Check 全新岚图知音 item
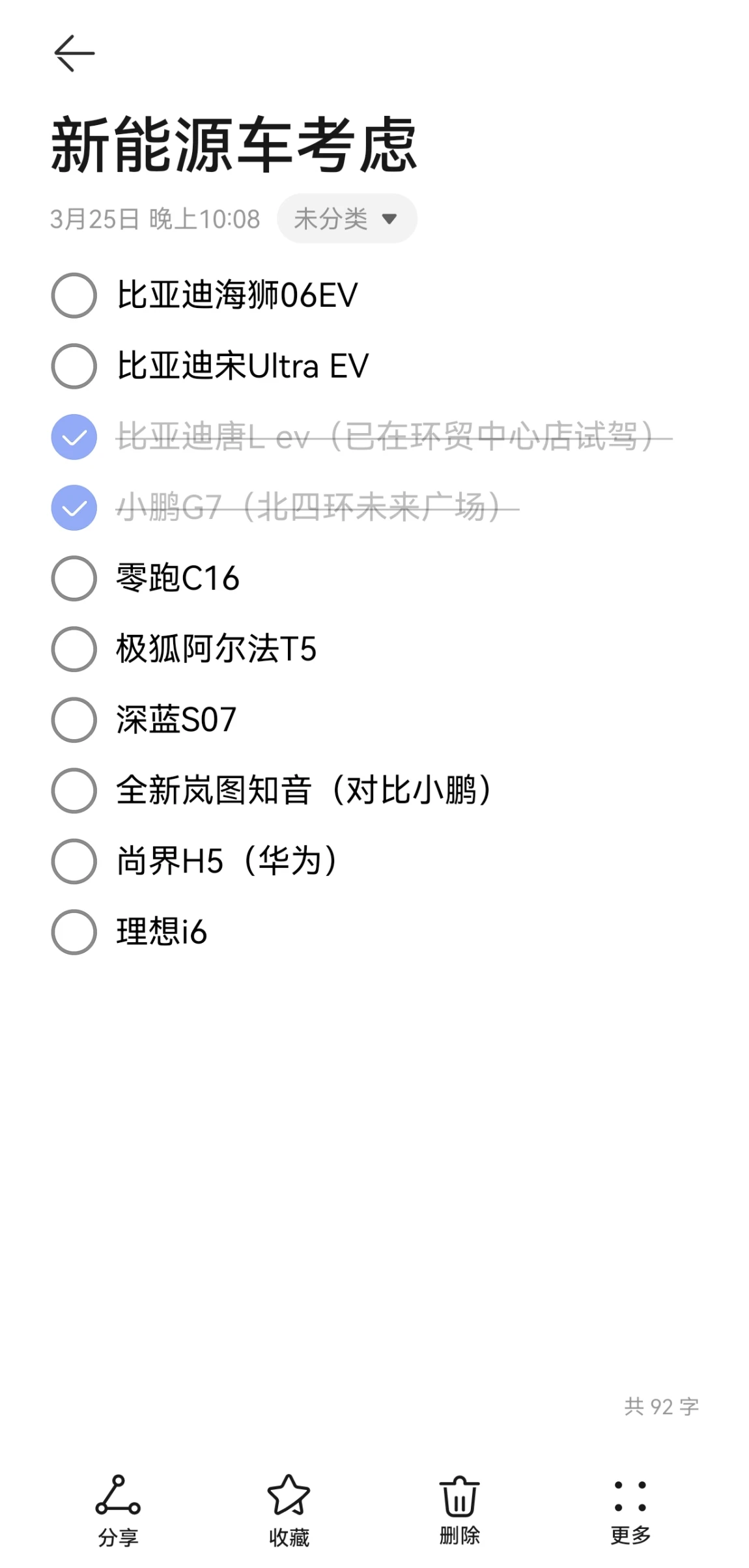Screen dimensions: 749x1568 point(74,791)
